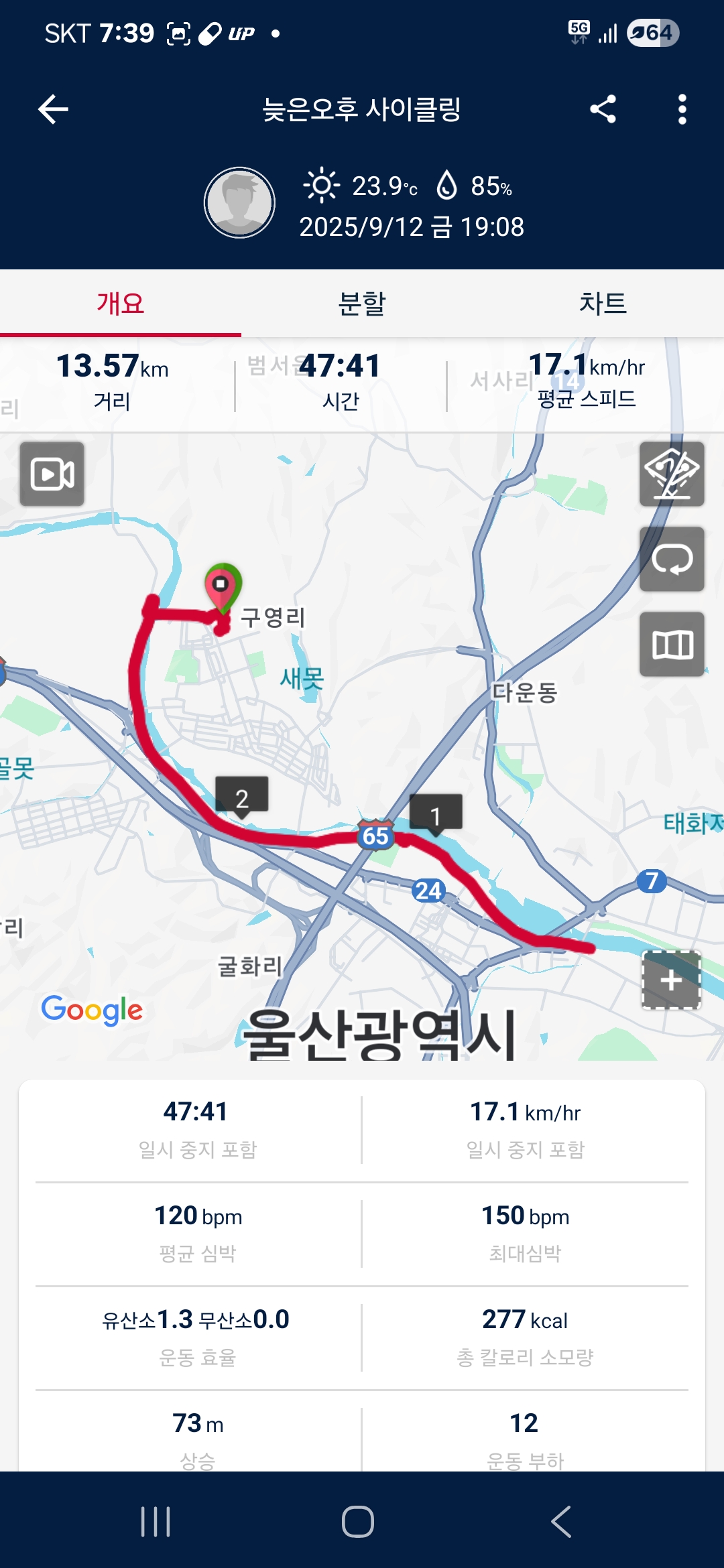Tap the 3D terrain map button

coord(672,474)
